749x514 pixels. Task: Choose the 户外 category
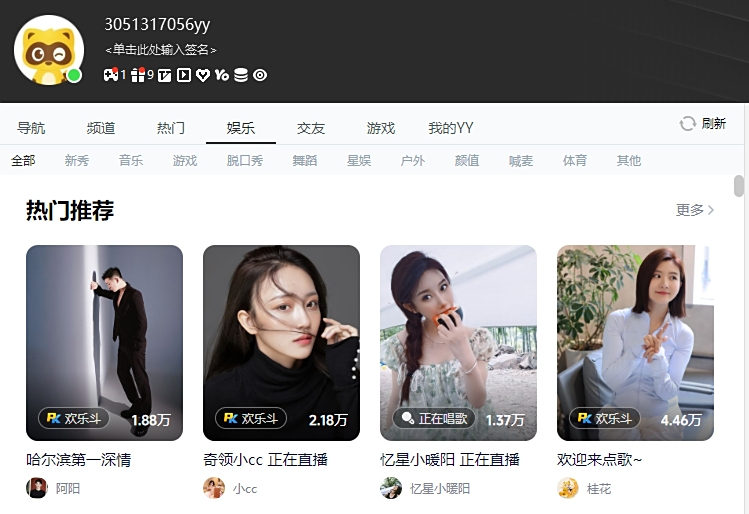413,160
